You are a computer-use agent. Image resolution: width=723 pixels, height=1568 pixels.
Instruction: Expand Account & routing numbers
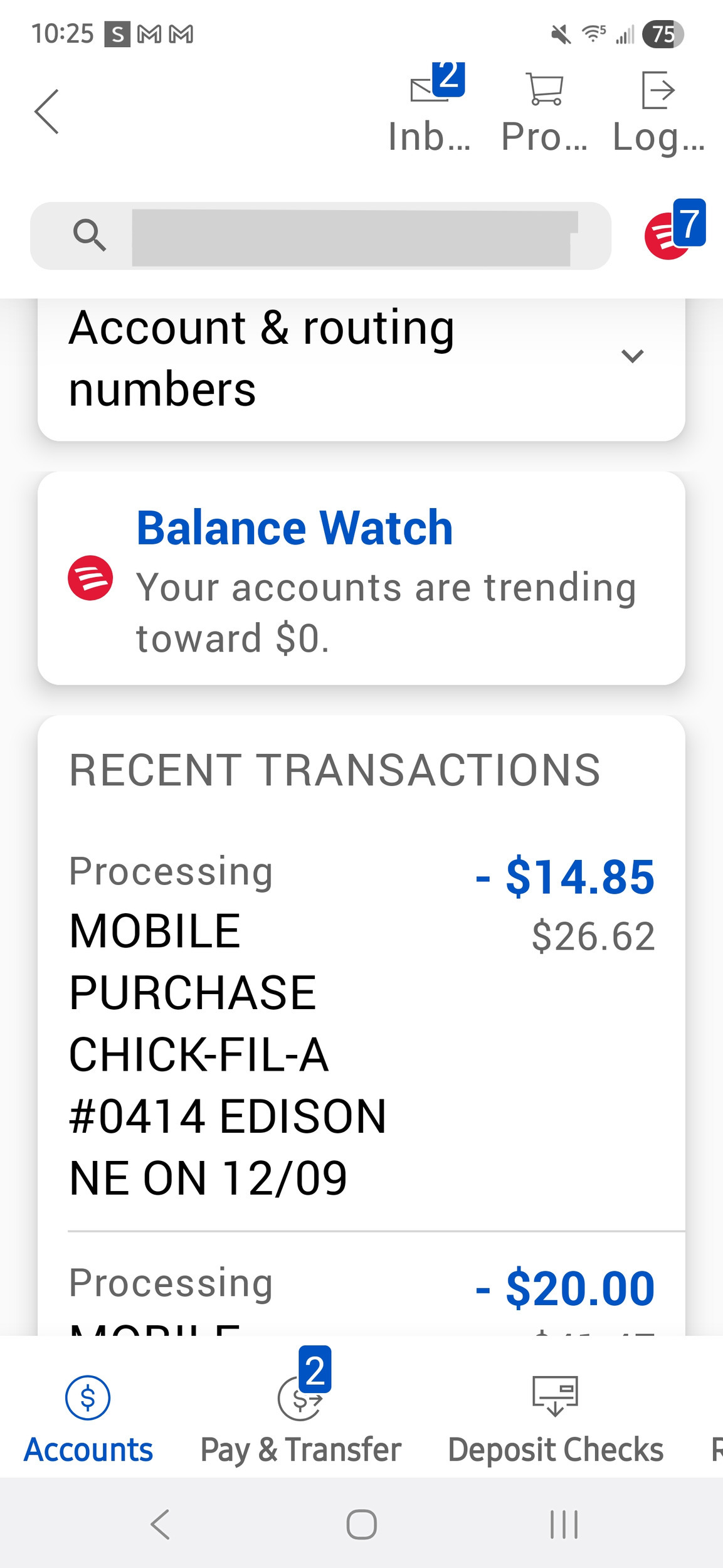pyautogui.click(x=361, y=358)
